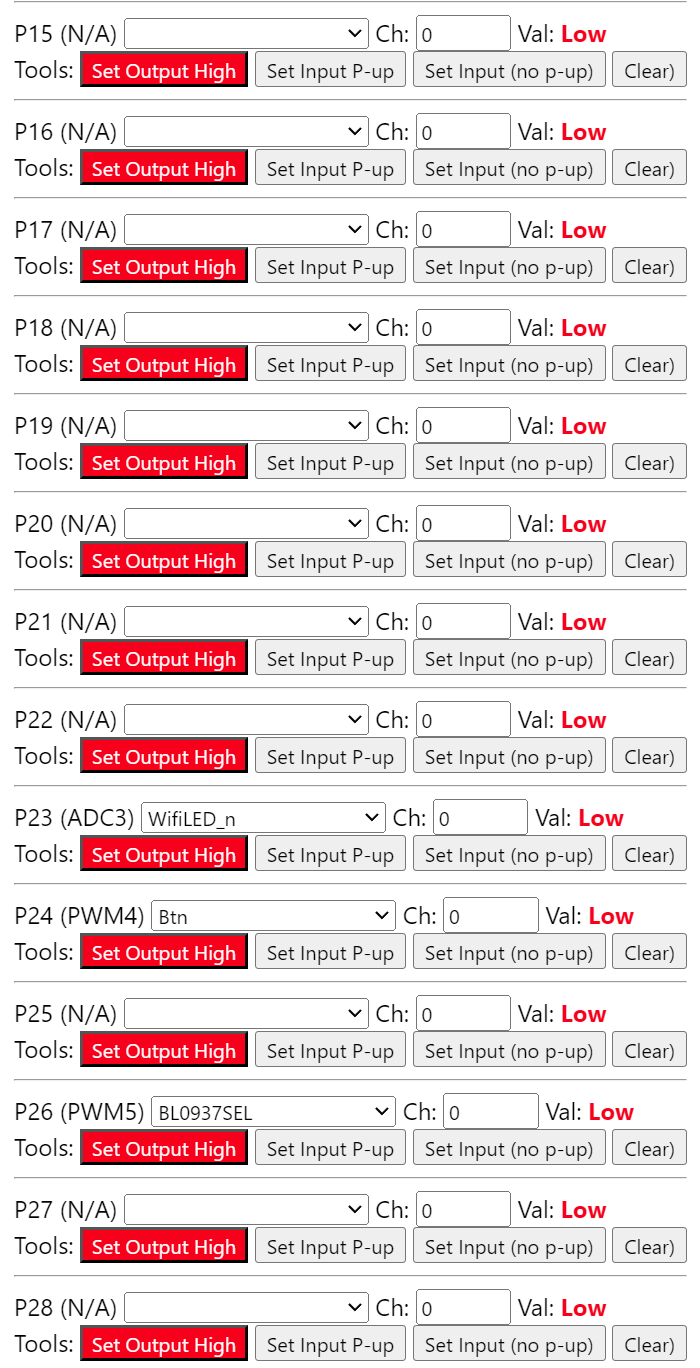This screenshot has width=700, height=1368.
Task: Focus the channel field for P19
Action: (463, 426)
